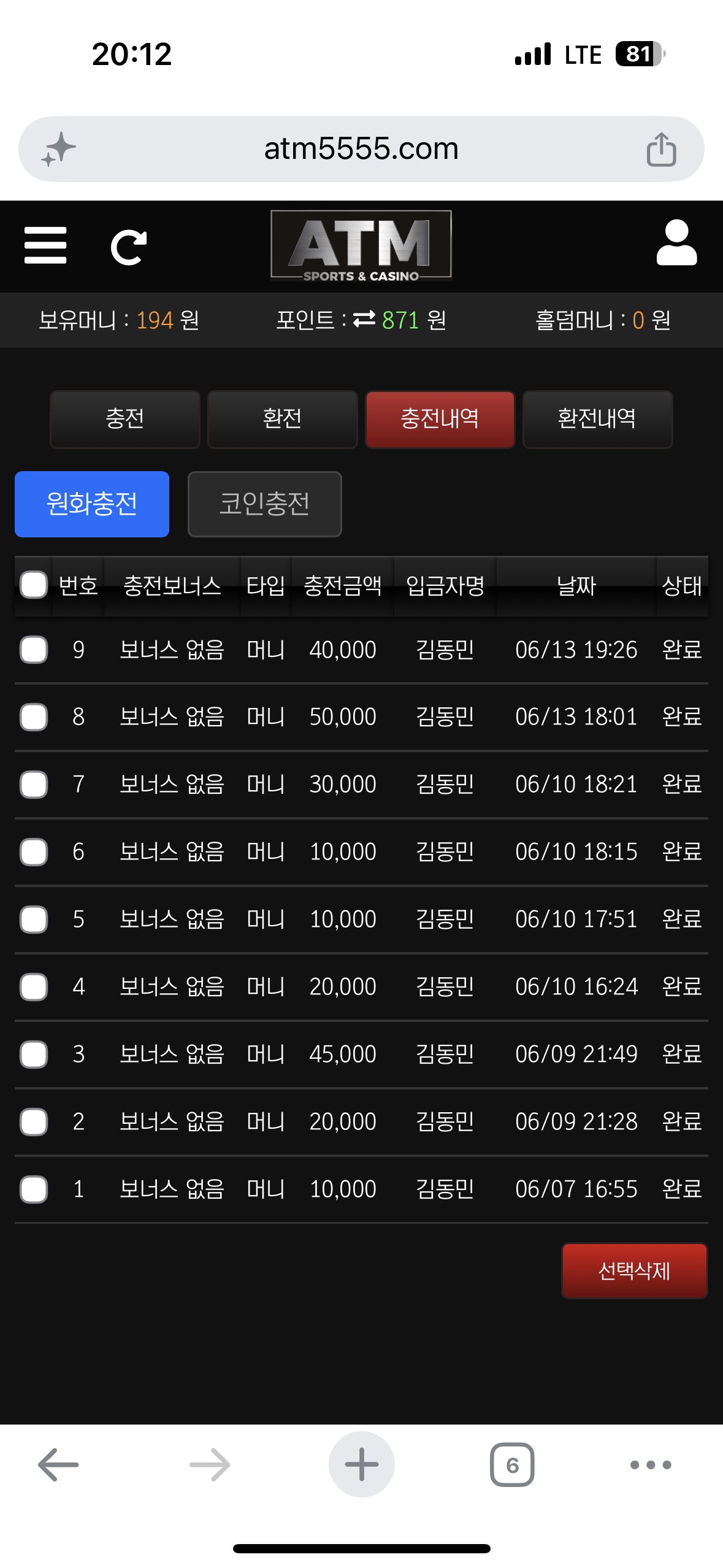Tap the atm5555.com address bar
Viewport: 723px width, 1568px height.
[361, 149]
